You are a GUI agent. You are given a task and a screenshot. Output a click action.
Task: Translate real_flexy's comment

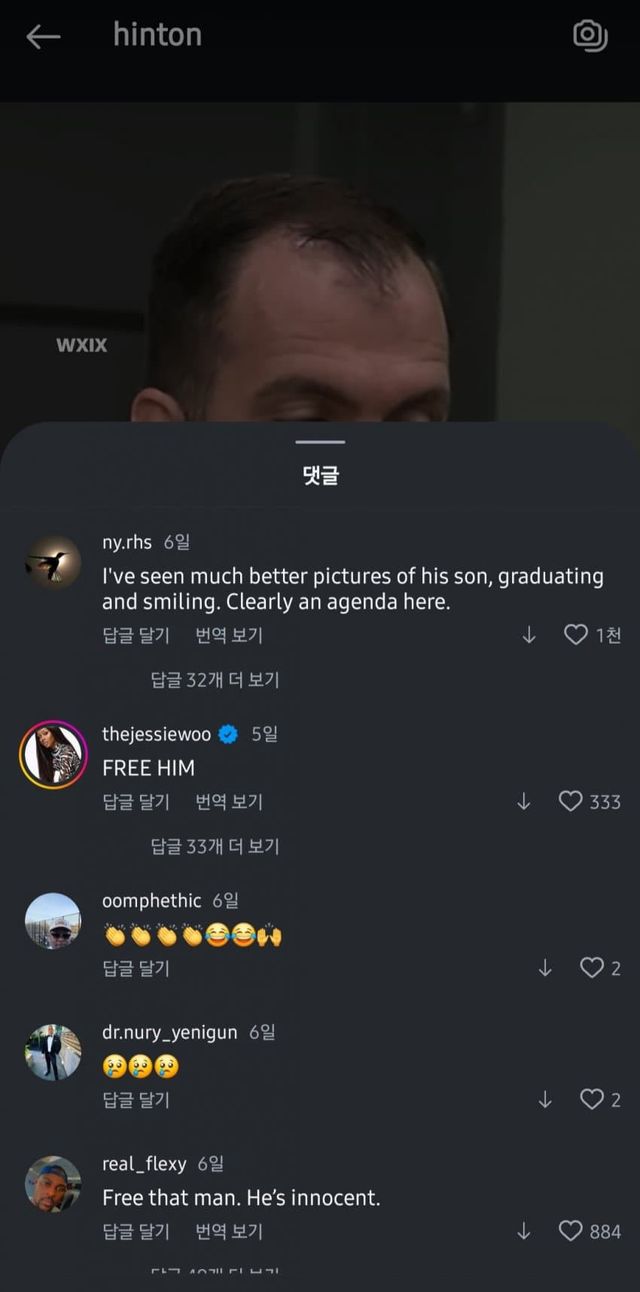229,1231
